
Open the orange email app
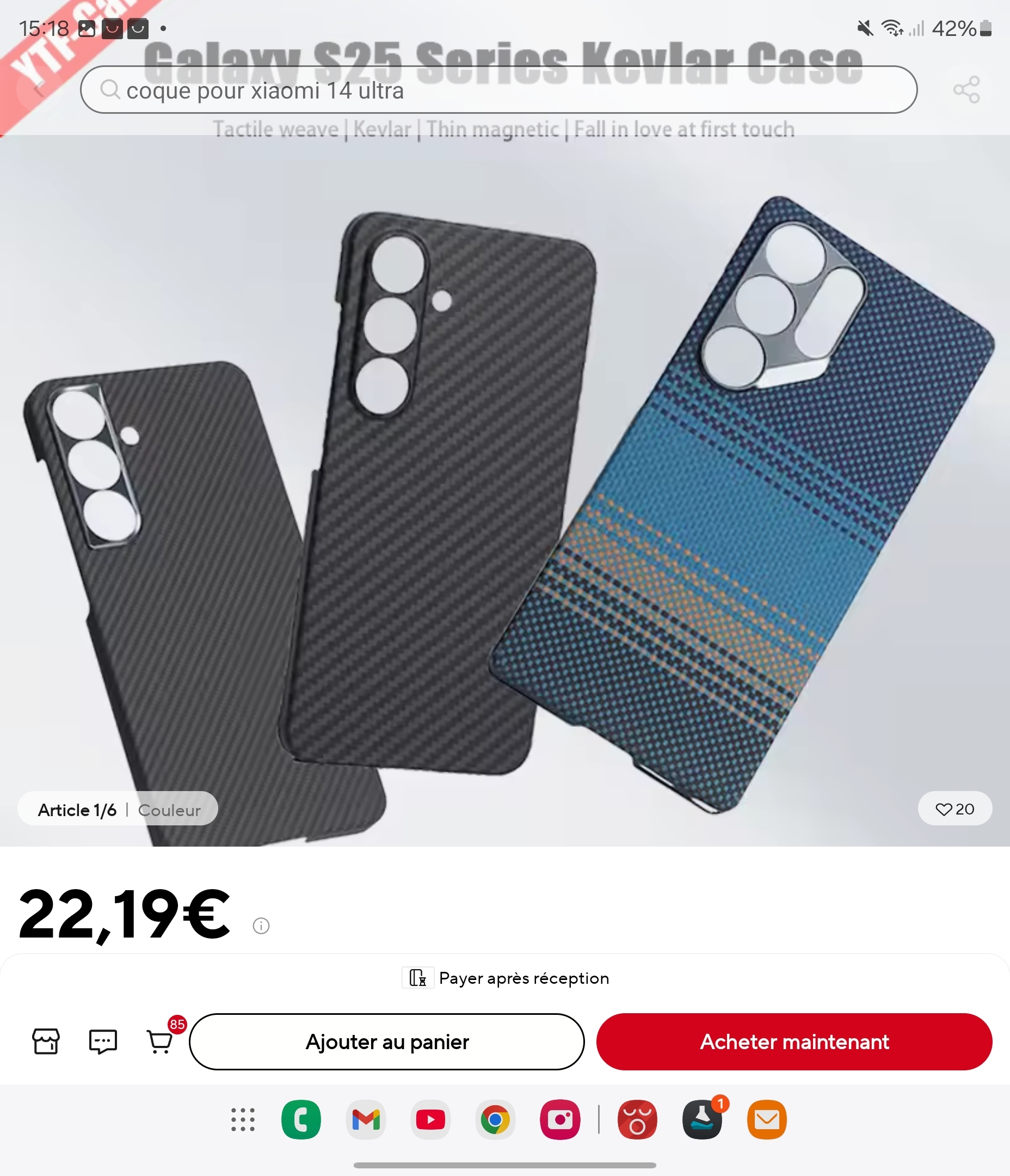coord(767,1119)
